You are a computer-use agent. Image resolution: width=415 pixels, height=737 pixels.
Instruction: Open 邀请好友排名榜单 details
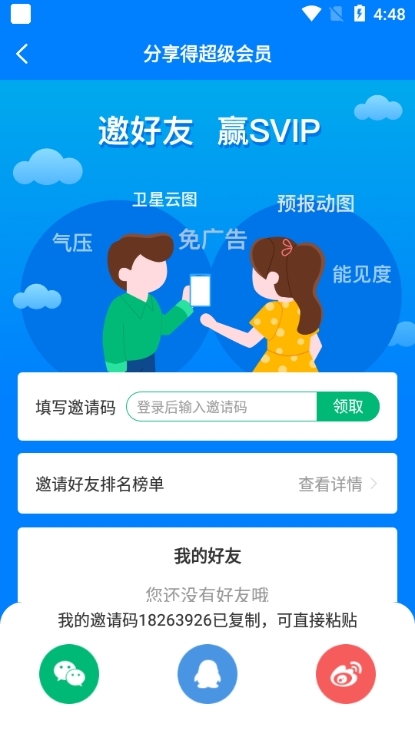(x=207, y=484)
